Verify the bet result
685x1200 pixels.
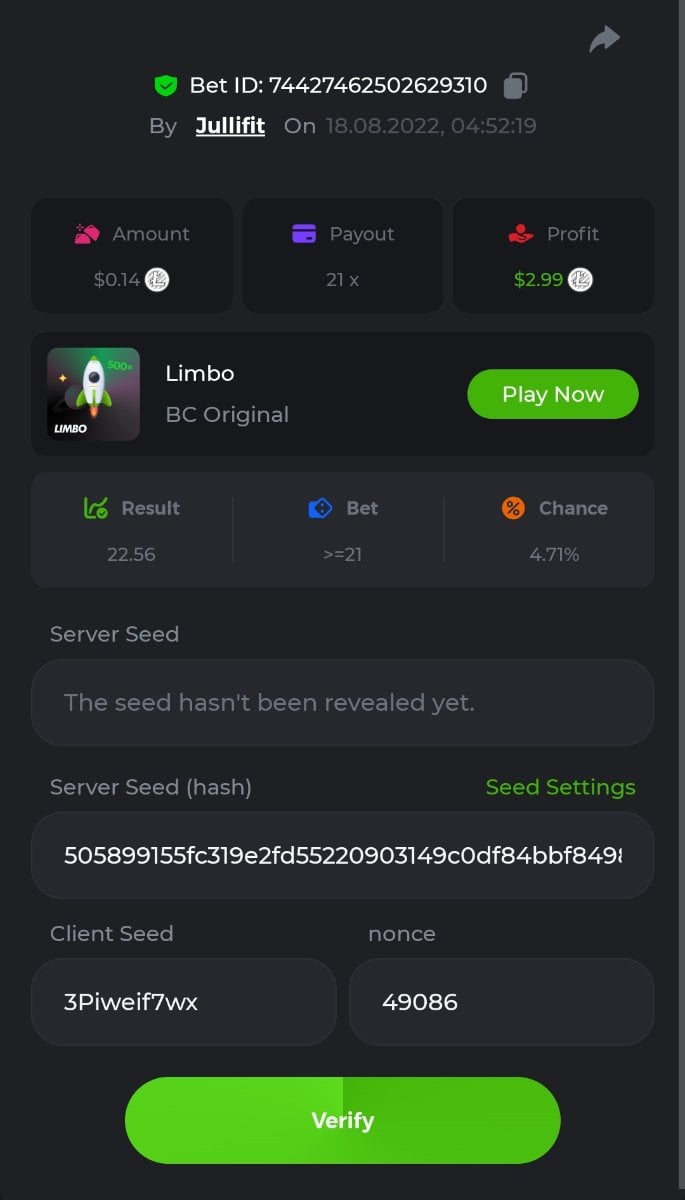[x=342, y=1120]
